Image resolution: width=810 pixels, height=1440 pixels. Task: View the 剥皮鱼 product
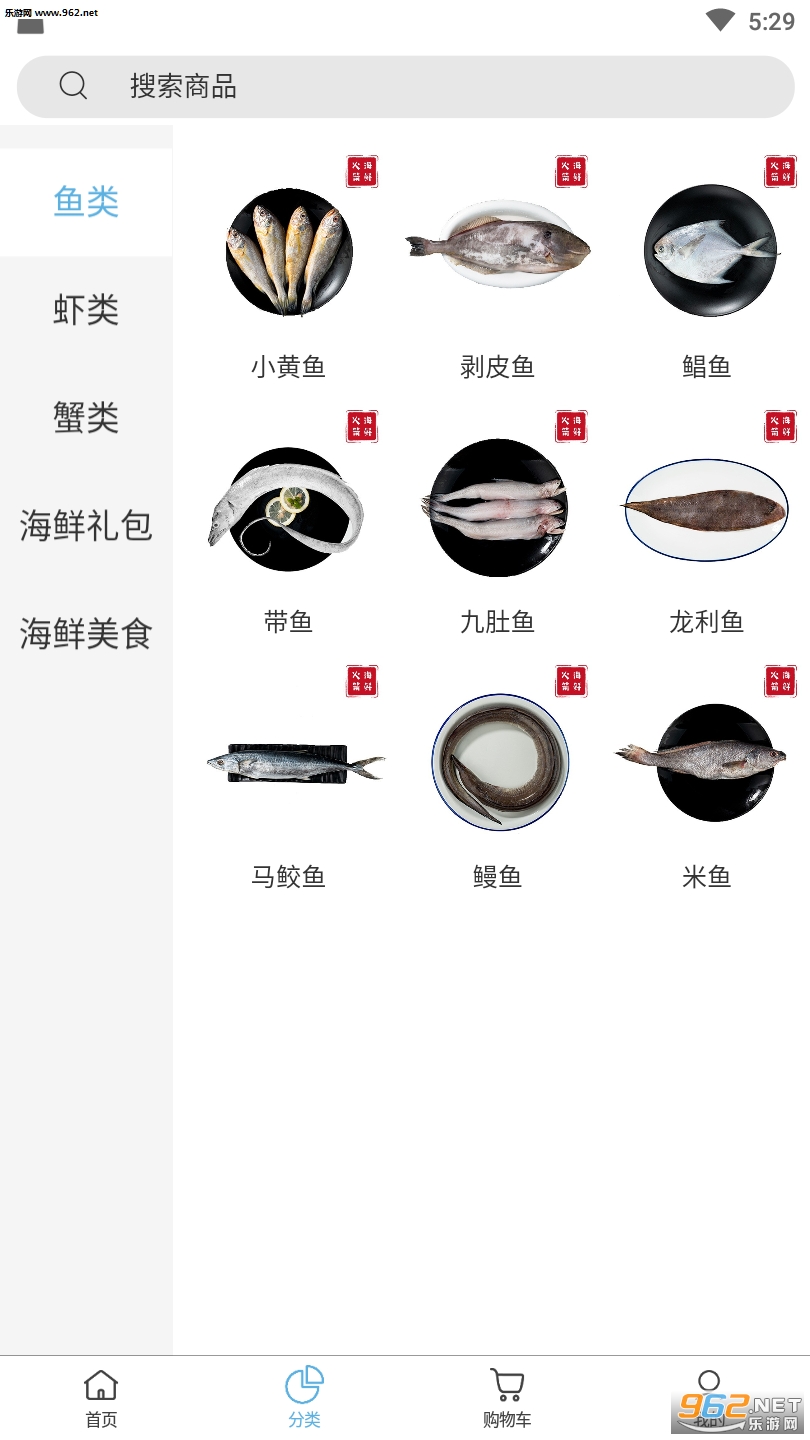click(x=498, y=270)
